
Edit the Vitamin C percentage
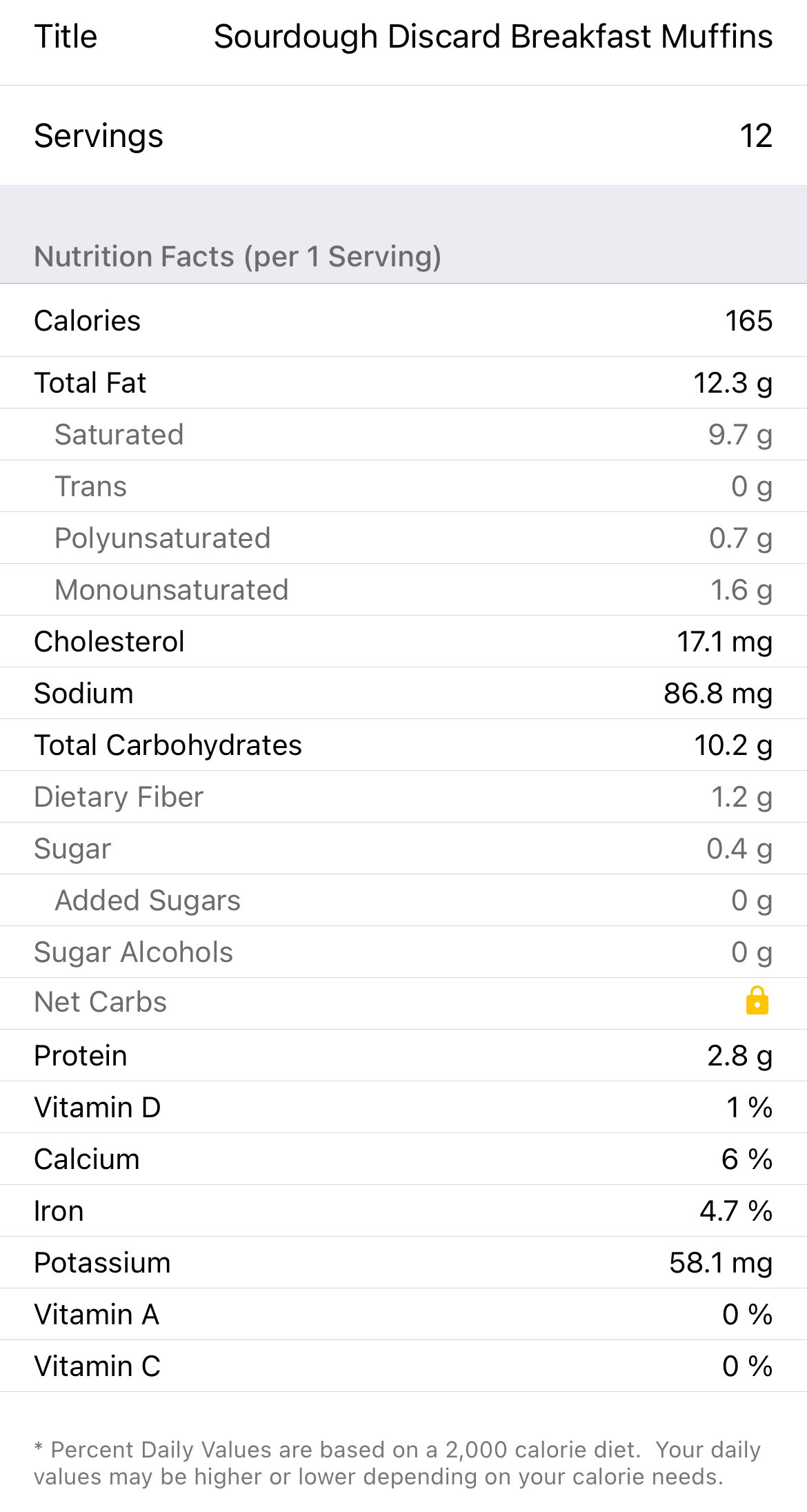[747, 1366]
